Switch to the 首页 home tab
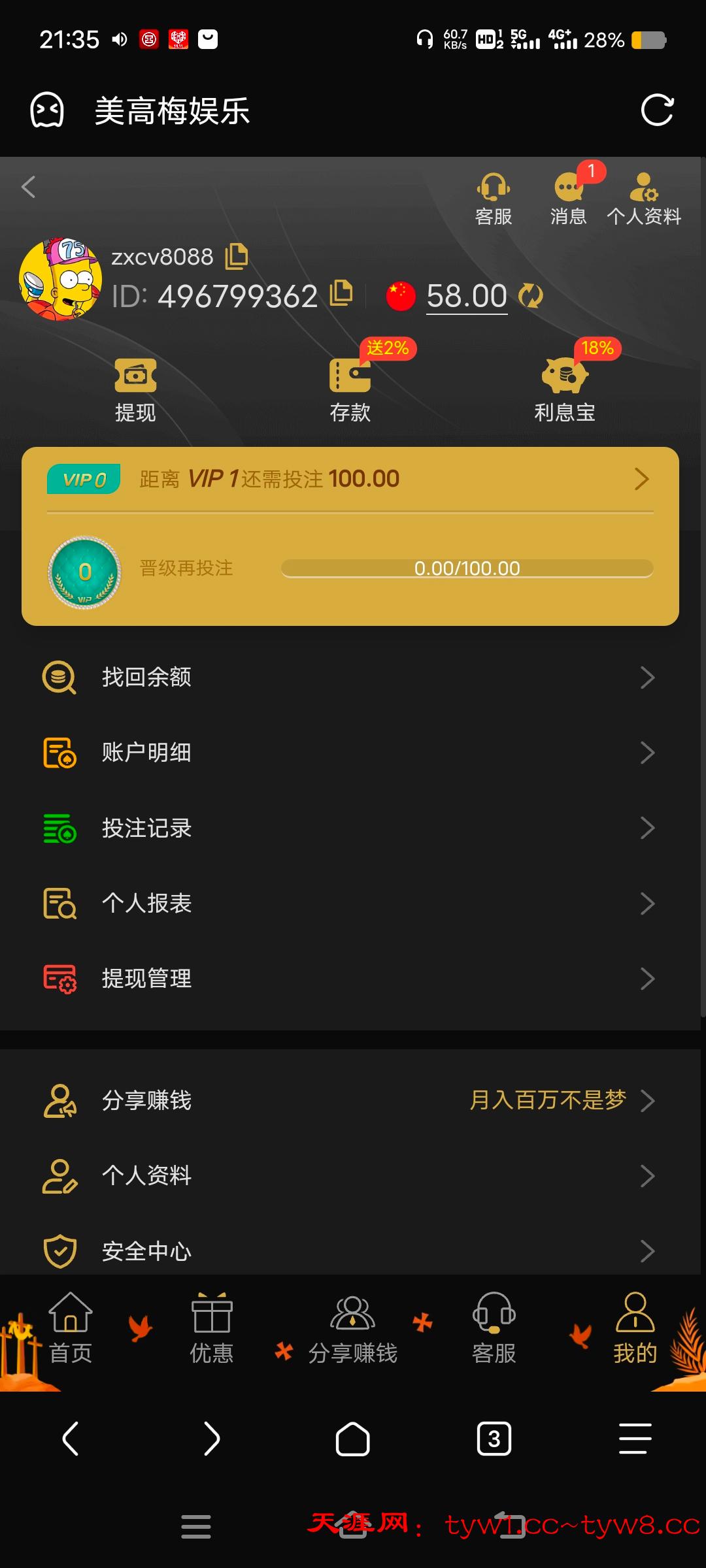 point(71,1329)
